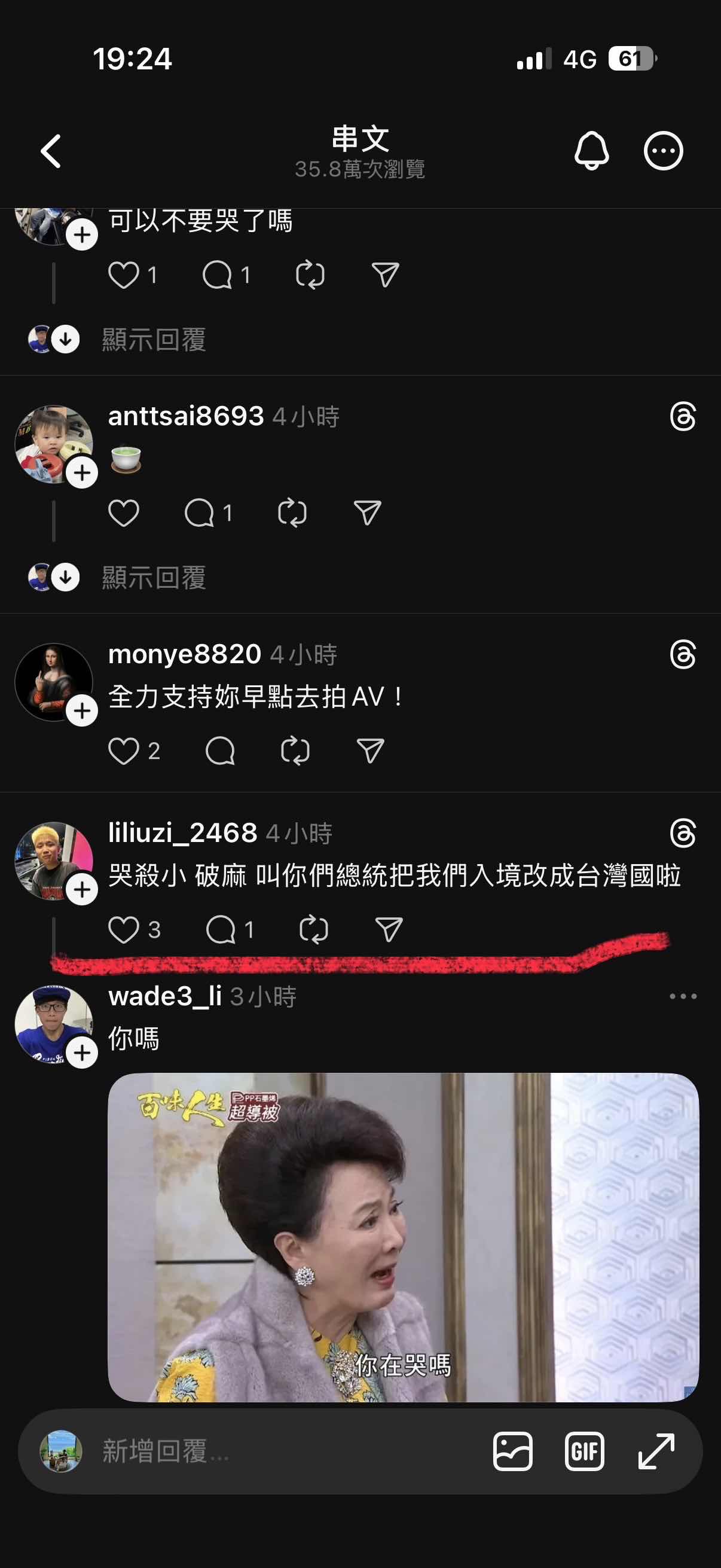
Task: Expand the reply composer
Action: pos(656,1452)
